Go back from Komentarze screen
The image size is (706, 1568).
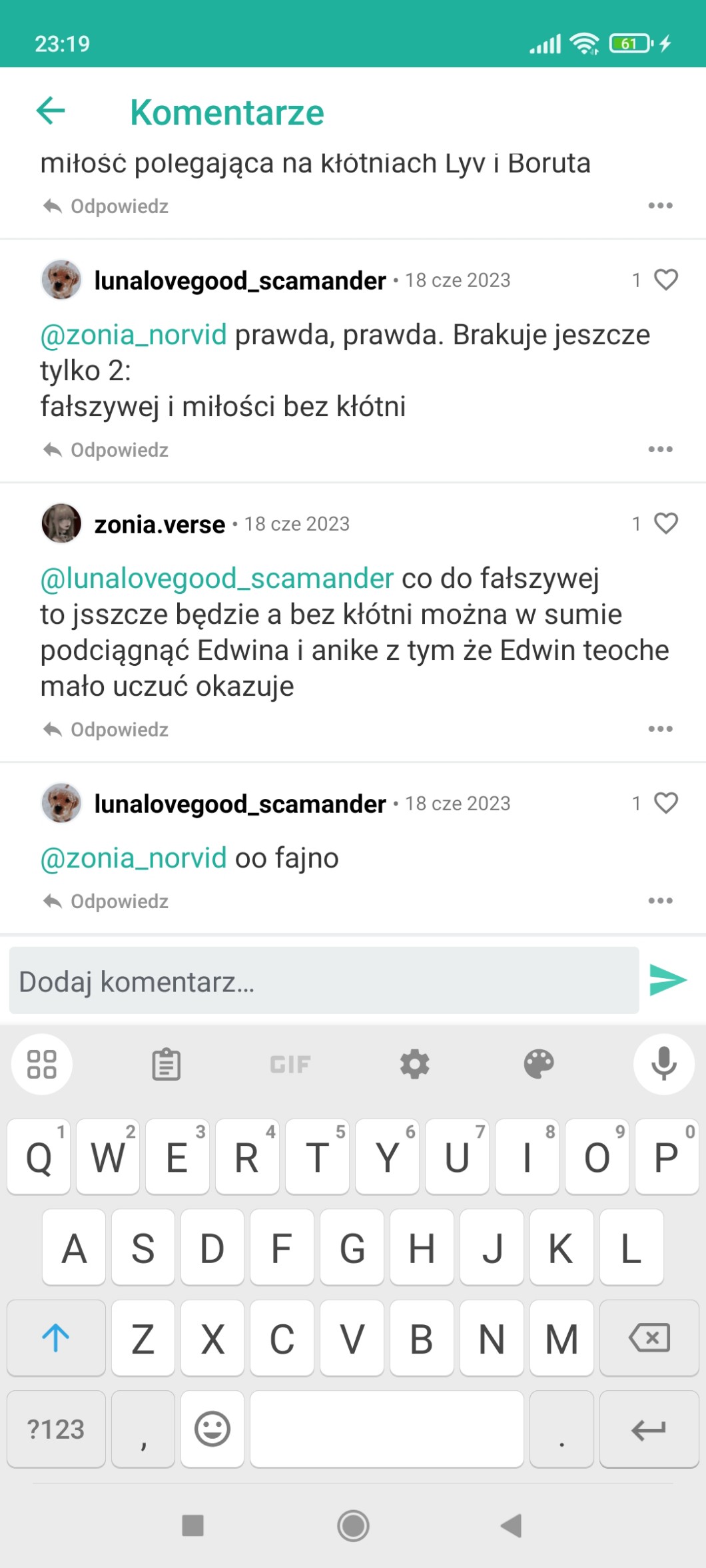[x=51, y=111]
